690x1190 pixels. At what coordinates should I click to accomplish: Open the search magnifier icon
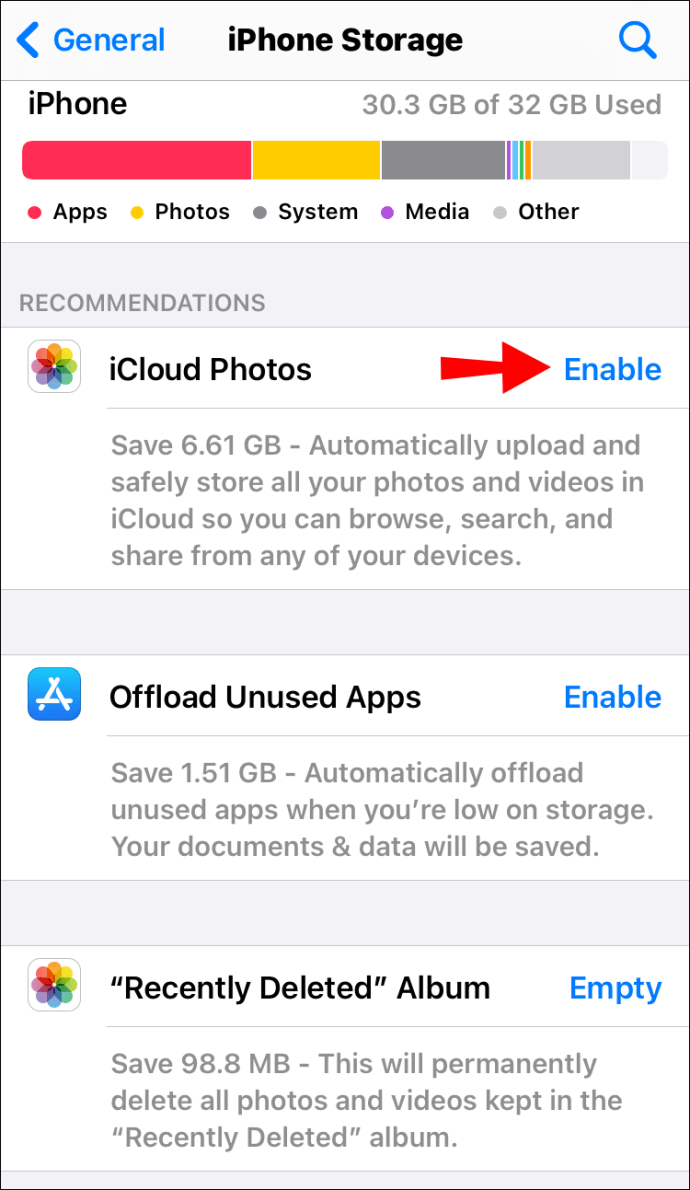click(x=637, y=41)
